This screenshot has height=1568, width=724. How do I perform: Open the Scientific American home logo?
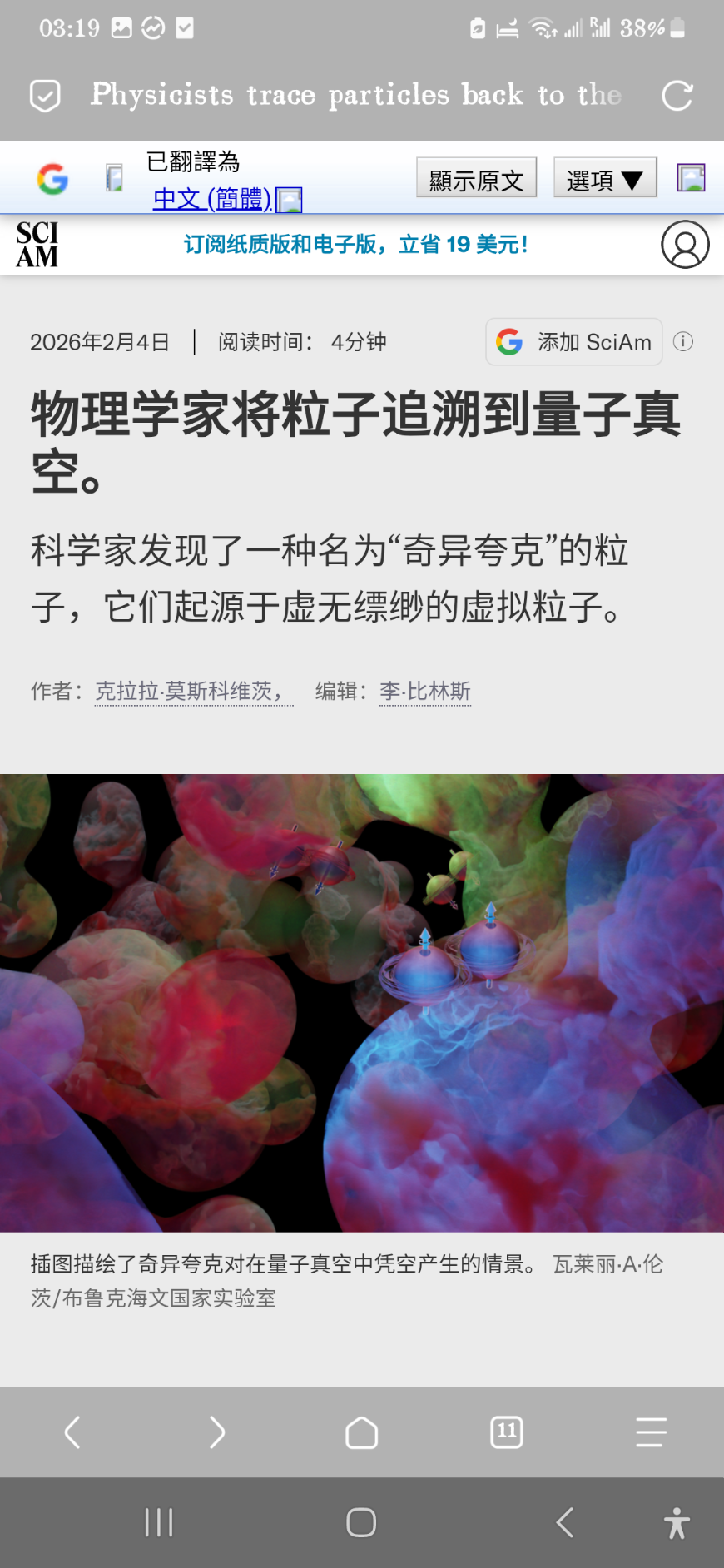(x=37, y=245)
